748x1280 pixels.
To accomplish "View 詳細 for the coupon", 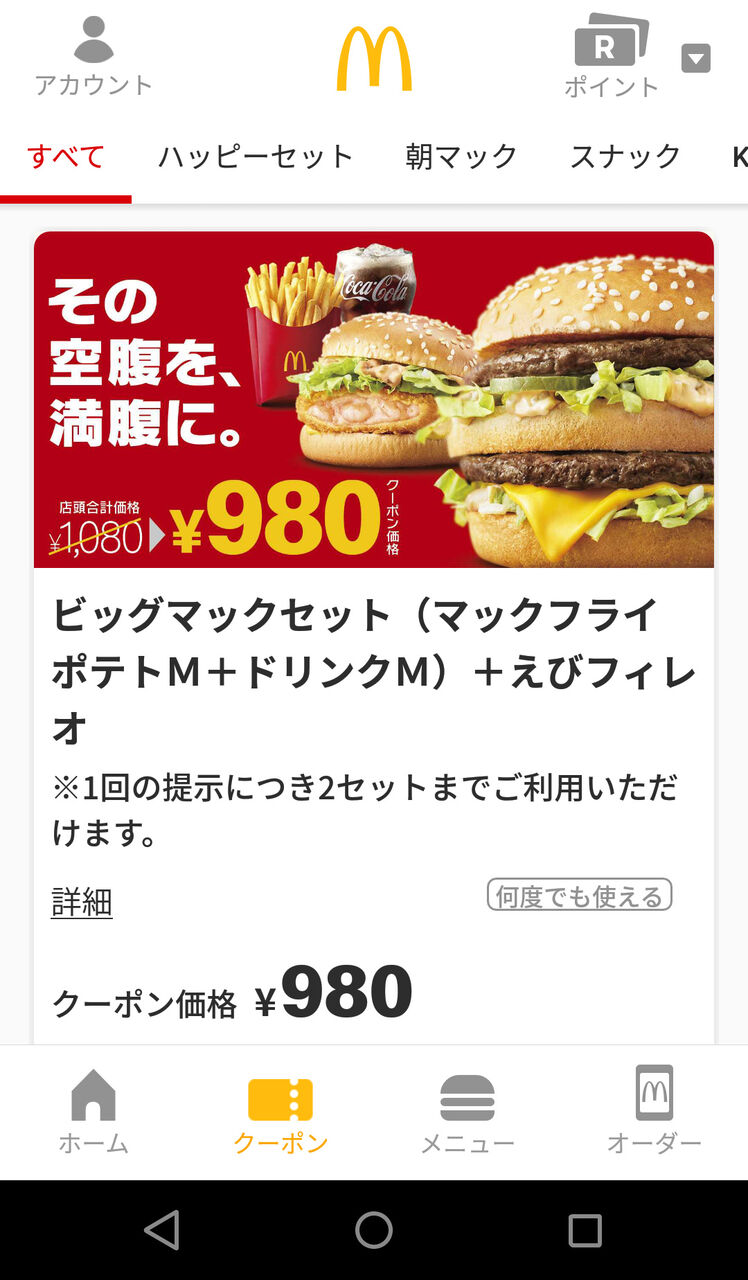I will pos(82,902).
